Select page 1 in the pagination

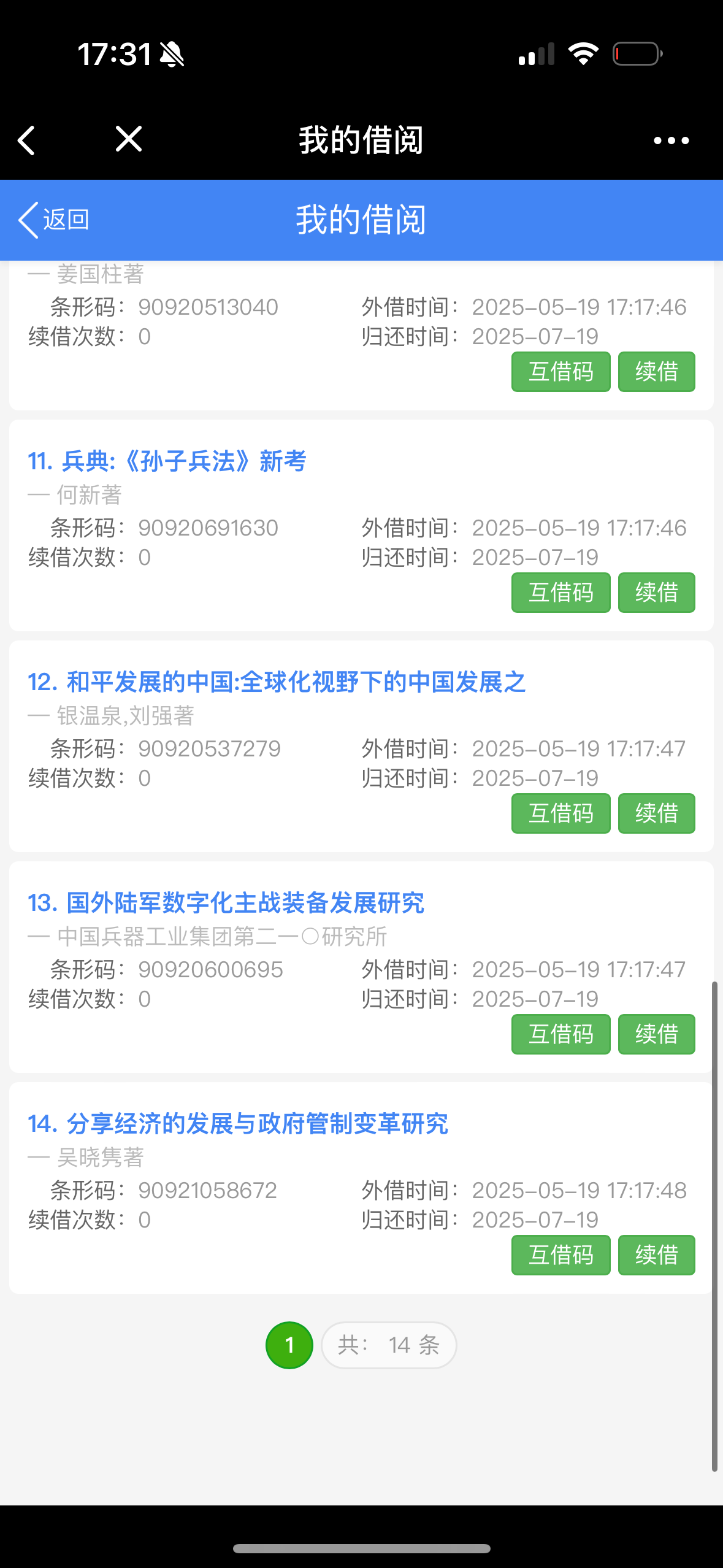(x=289, y=1345)
